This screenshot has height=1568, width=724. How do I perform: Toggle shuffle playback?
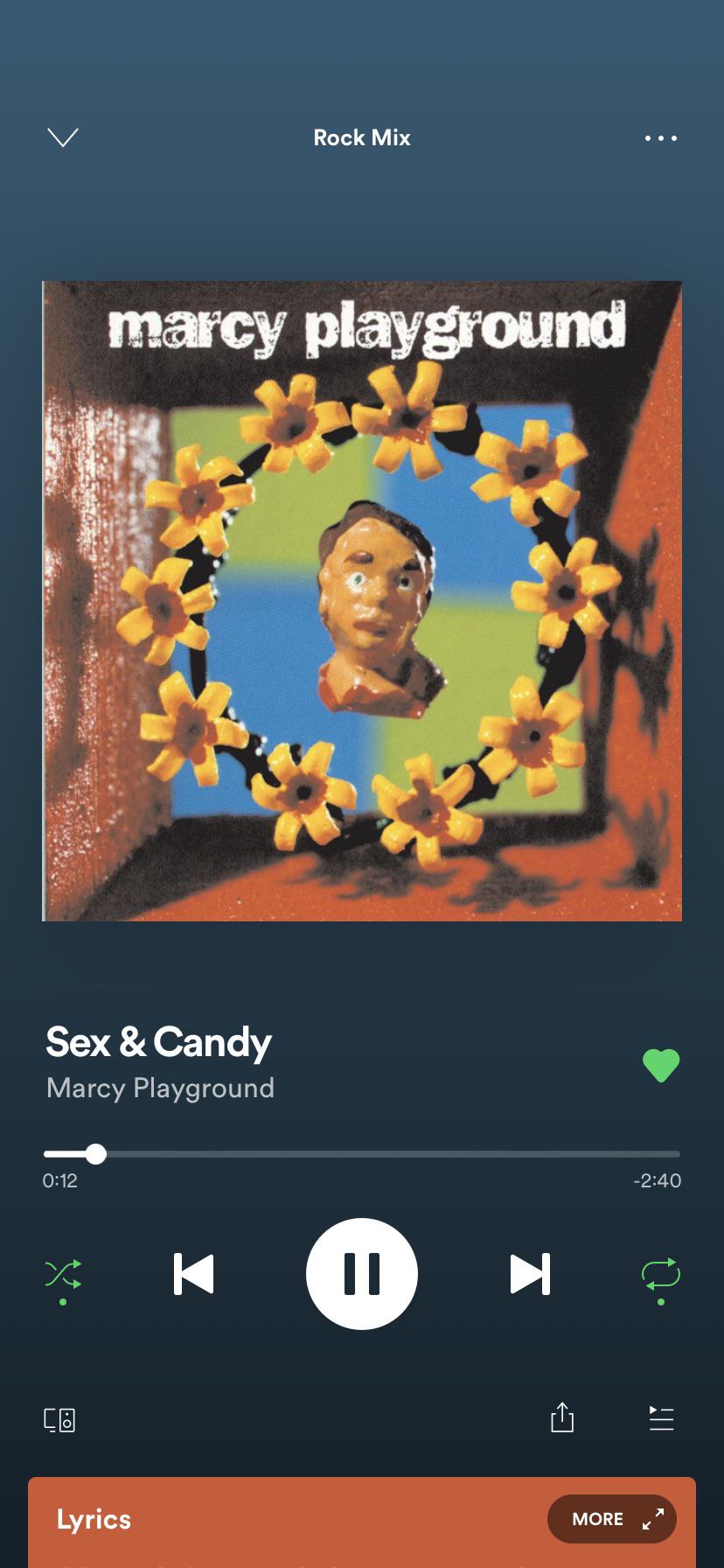tap(63, 1274)
